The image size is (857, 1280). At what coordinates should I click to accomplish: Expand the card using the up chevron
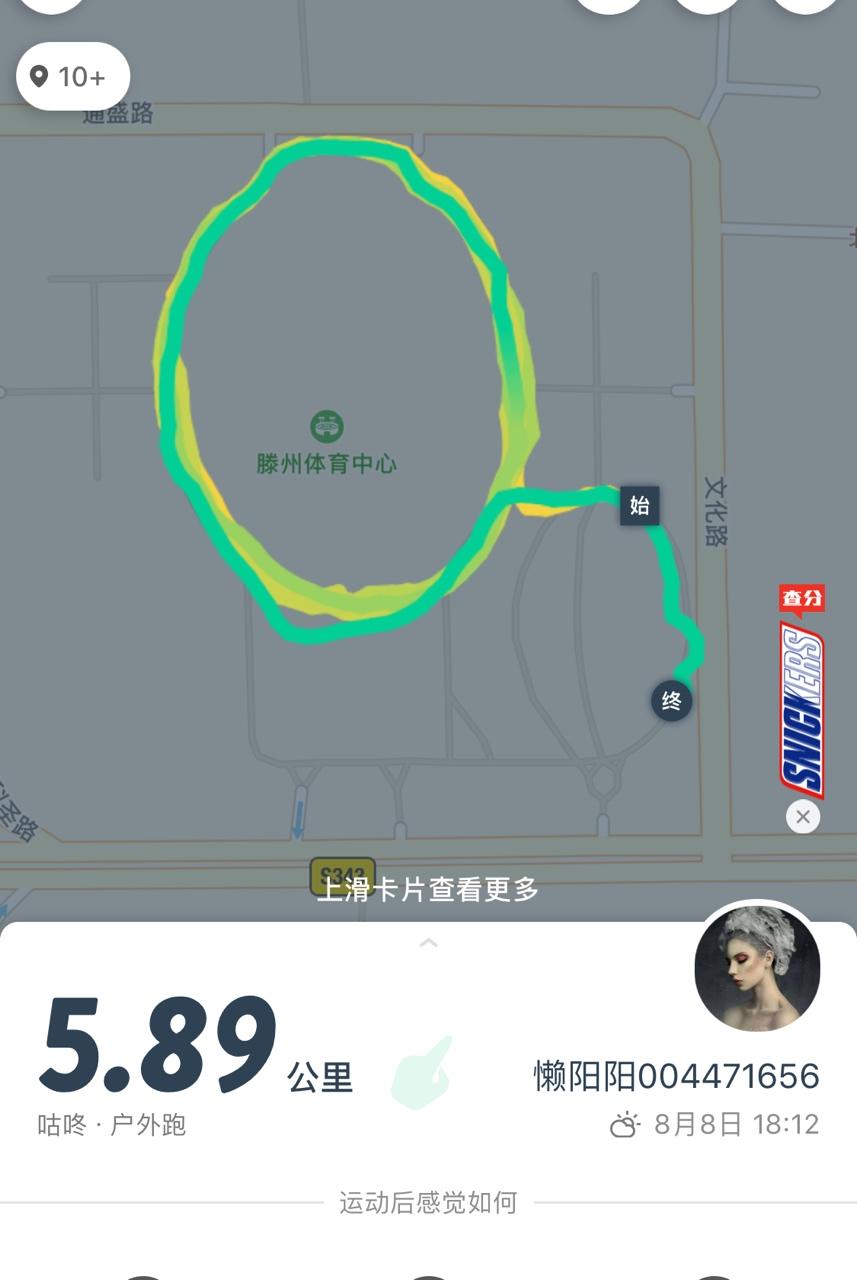pos(428,943)
